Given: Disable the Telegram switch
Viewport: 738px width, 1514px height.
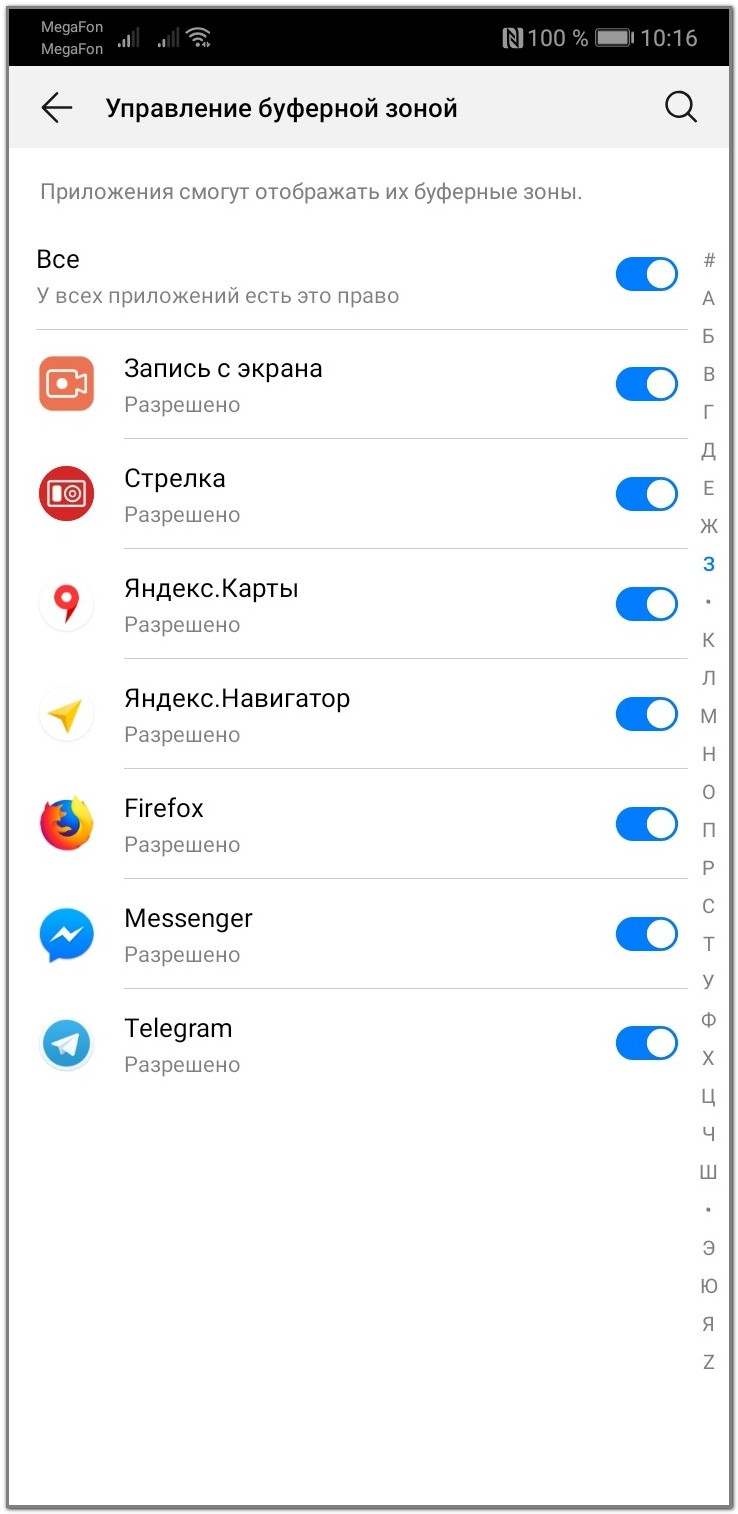Looking at the screenshot, I should (x=646, y=1044).
